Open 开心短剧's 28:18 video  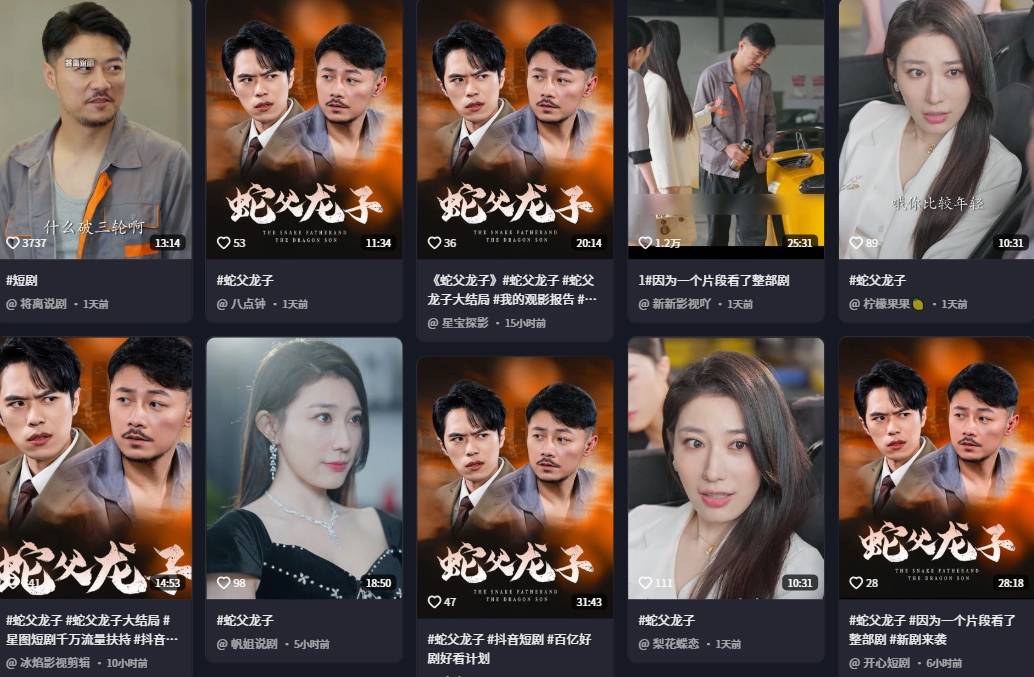click(x=936, y=465)
